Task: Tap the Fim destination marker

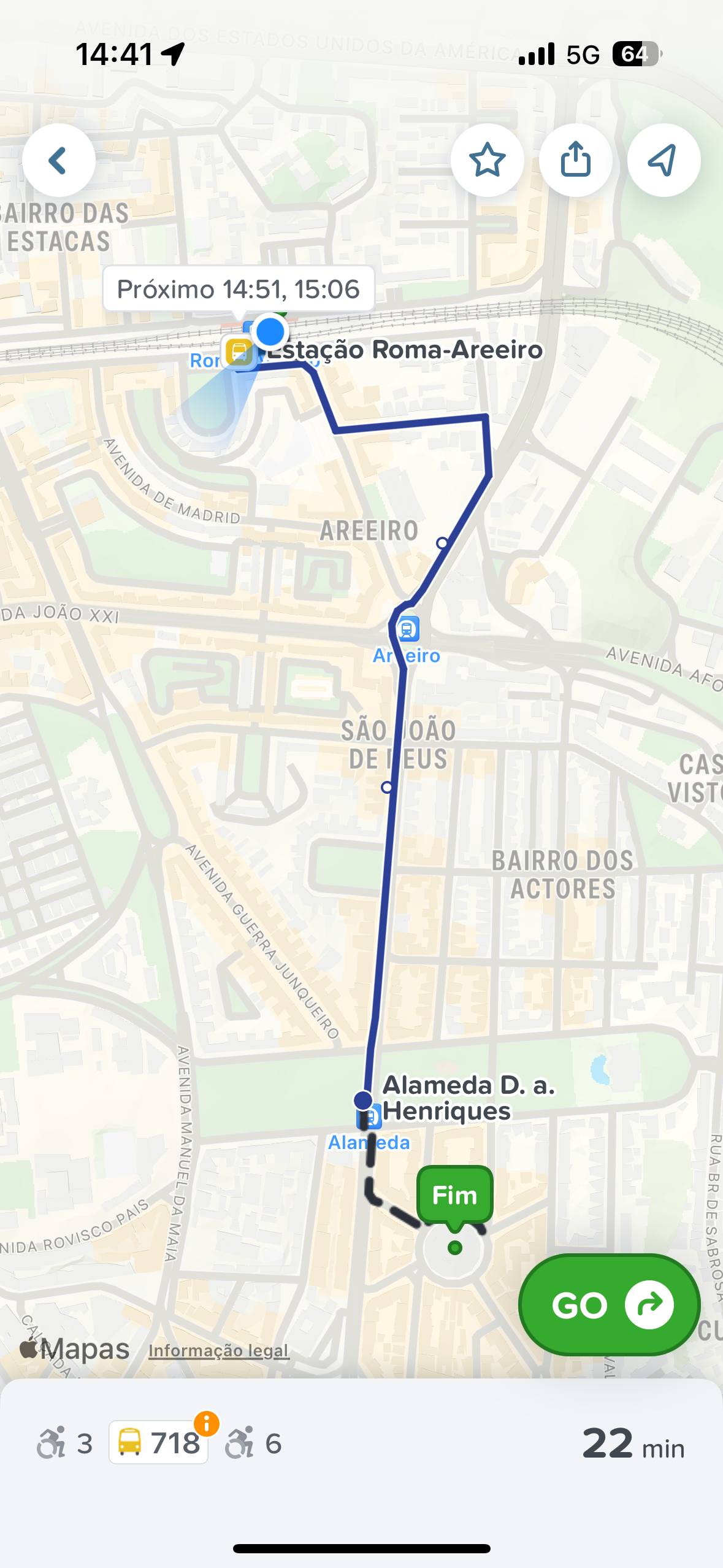Action: pyautogui.click(x=454, y=1195)
